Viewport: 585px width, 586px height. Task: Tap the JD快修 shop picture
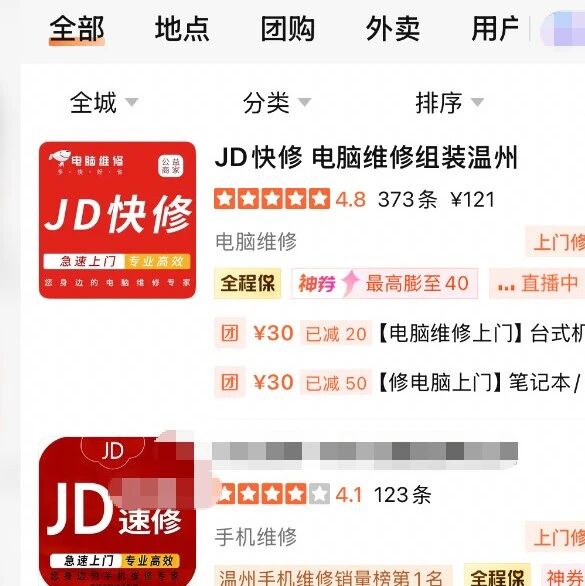point(117,220)
